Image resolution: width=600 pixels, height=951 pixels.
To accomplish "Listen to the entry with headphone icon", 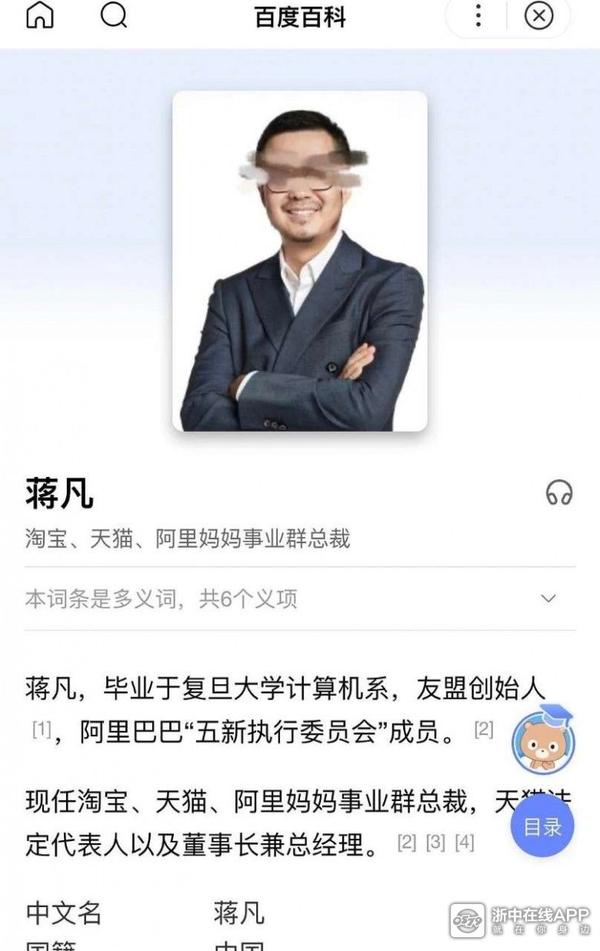I will pos(559,492).
